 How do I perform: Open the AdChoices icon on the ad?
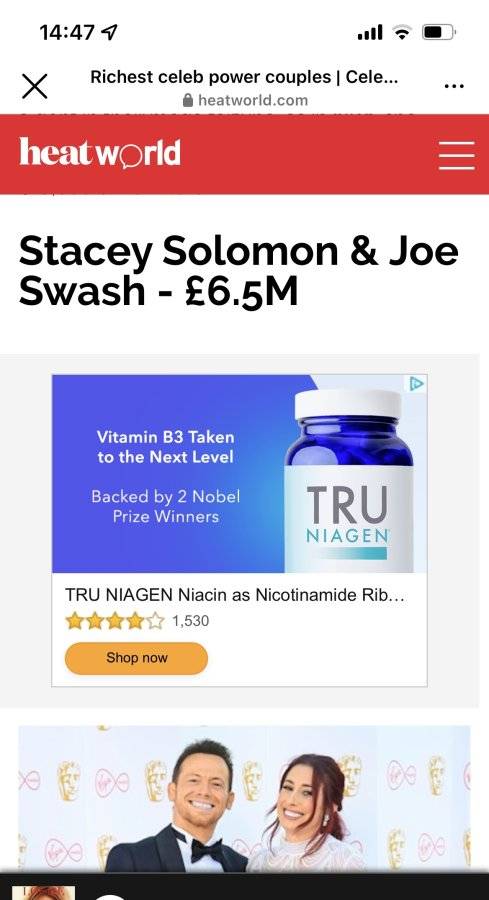[417, 383]
